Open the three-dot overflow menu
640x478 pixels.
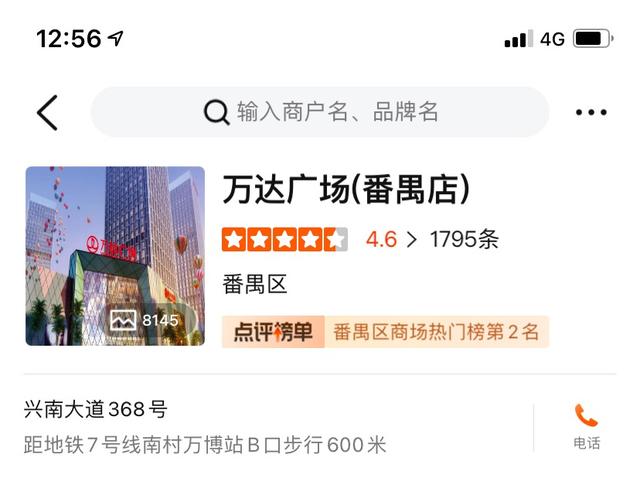click(591, 113)
